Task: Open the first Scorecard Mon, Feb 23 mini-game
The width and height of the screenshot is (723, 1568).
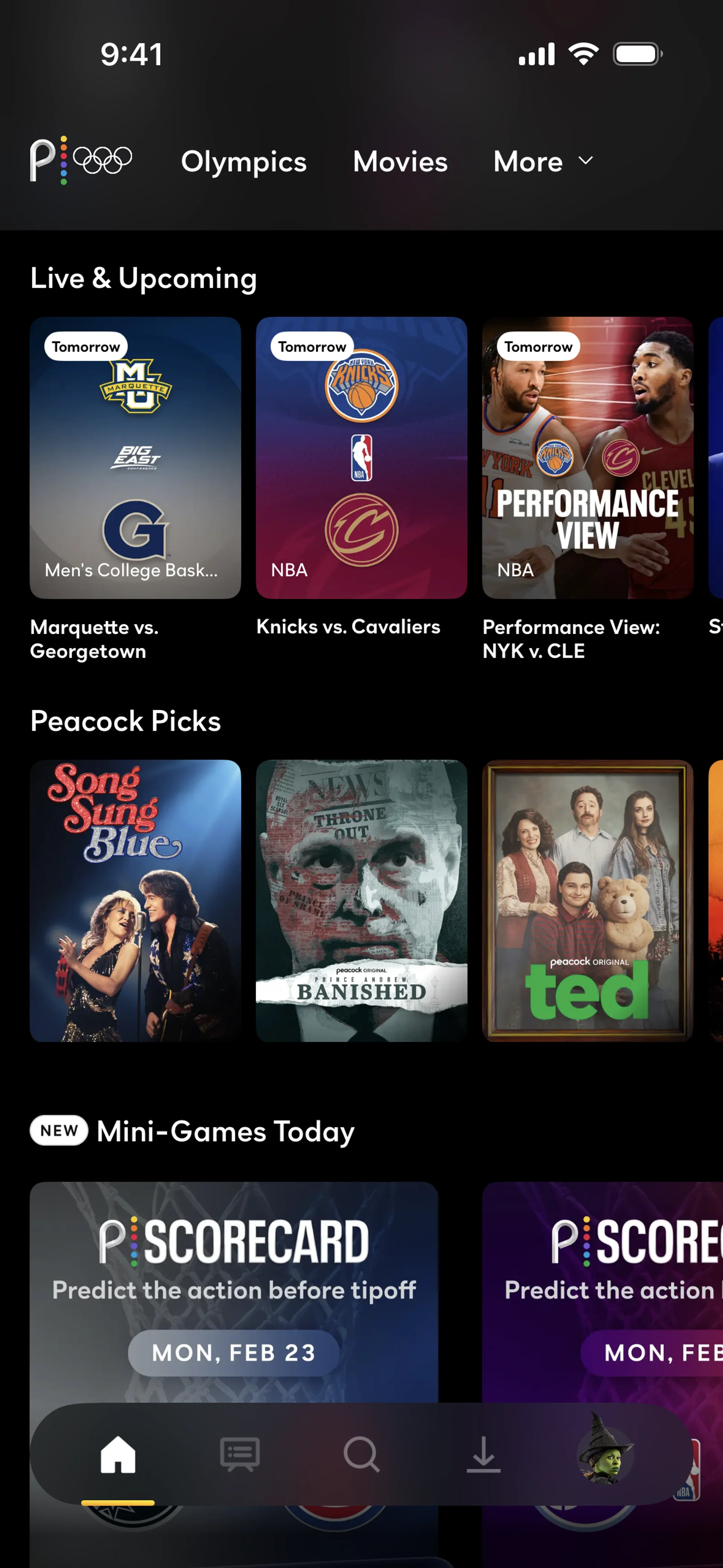Action: 234,1290
